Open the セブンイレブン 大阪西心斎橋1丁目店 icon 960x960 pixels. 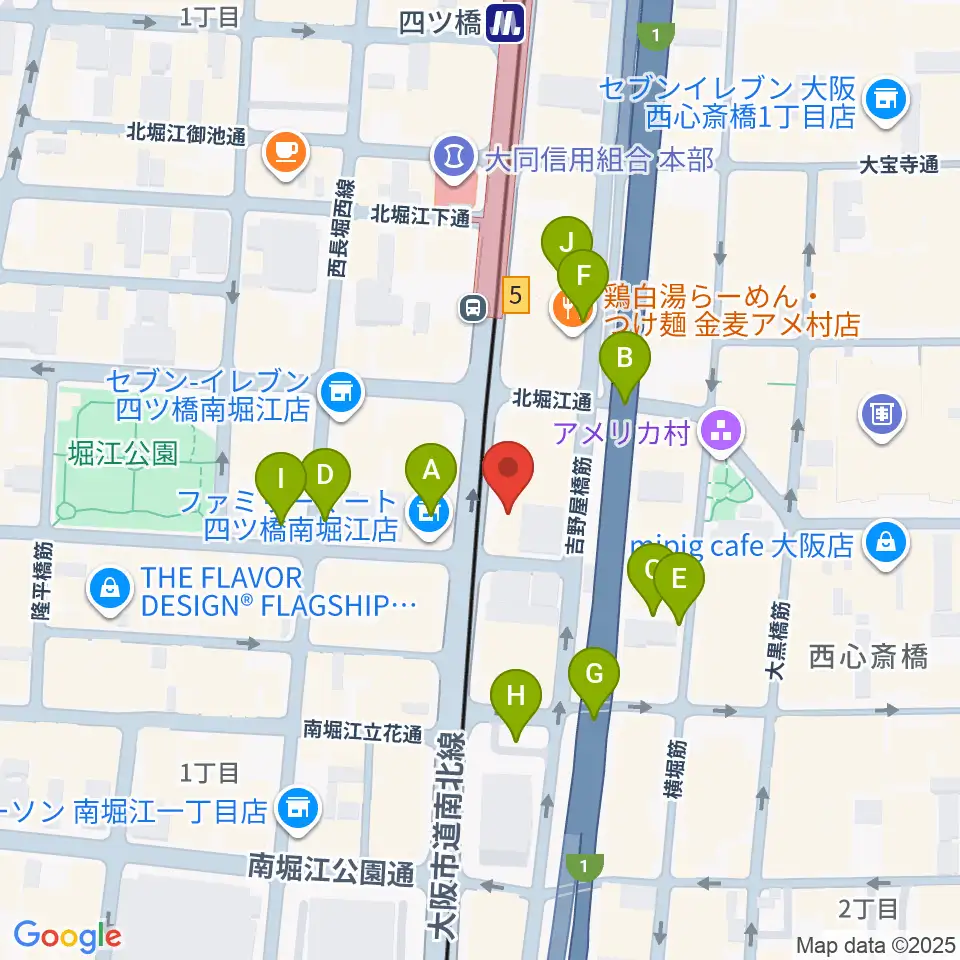882,98
